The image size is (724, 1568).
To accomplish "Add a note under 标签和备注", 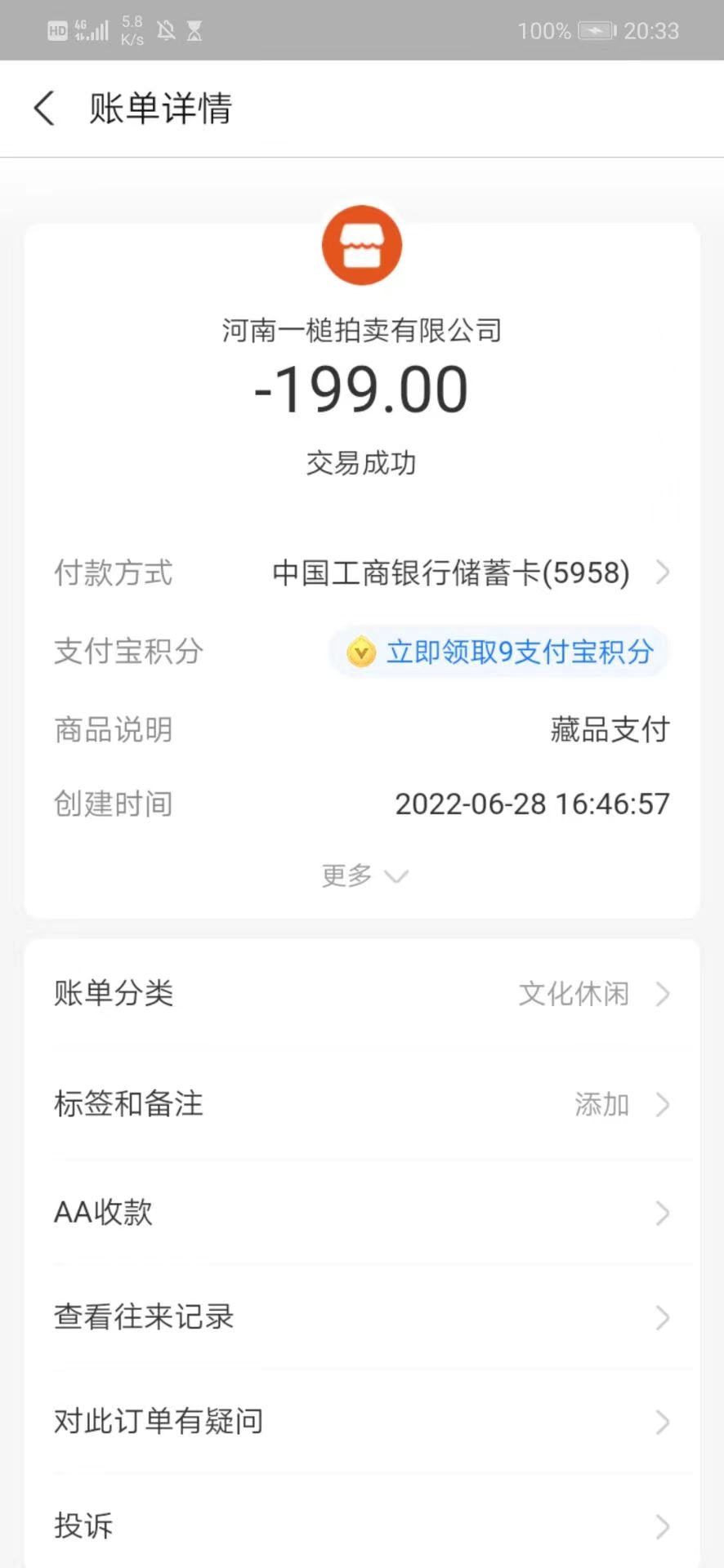I will [362, 1104].
